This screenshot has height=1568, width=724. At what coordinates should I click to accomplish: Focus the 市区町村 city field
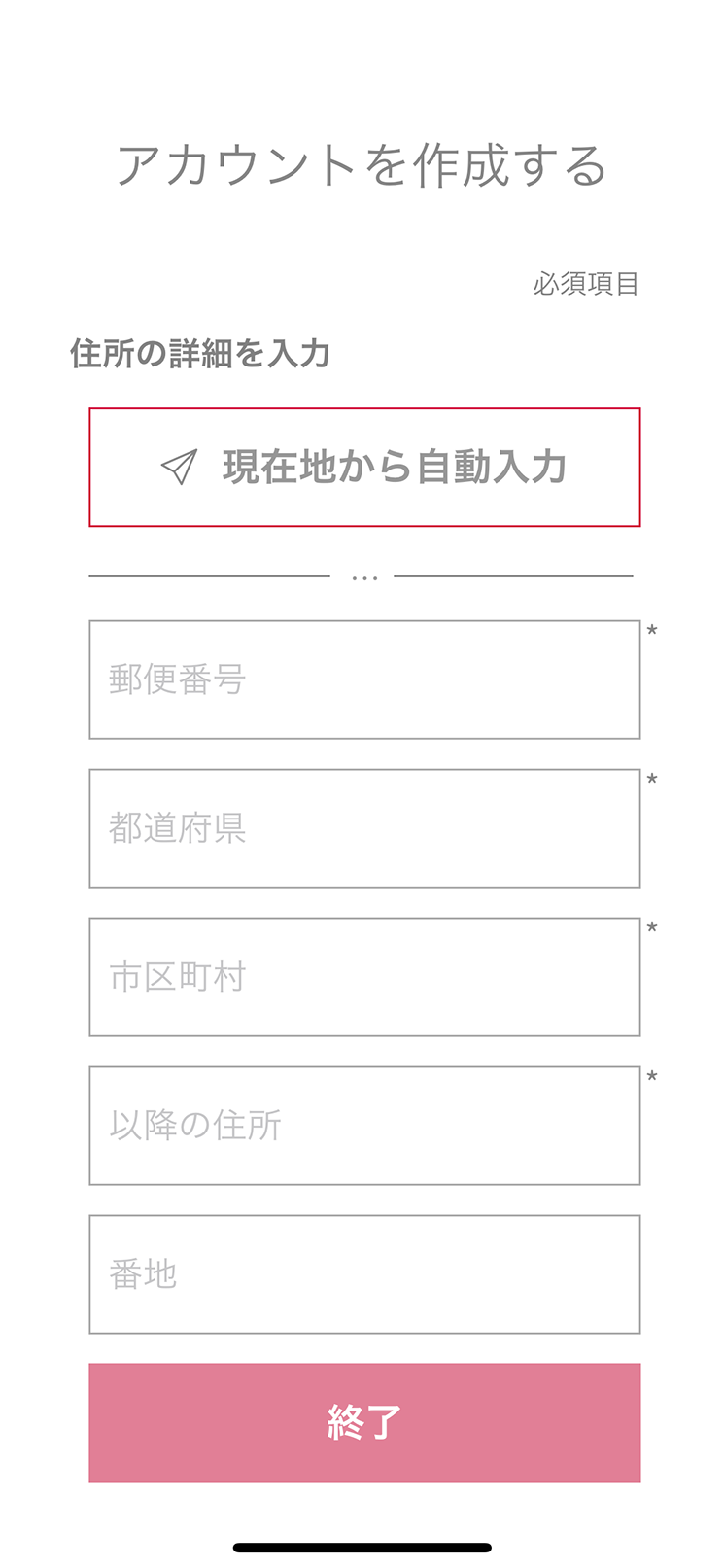click(x=364, y=977)
